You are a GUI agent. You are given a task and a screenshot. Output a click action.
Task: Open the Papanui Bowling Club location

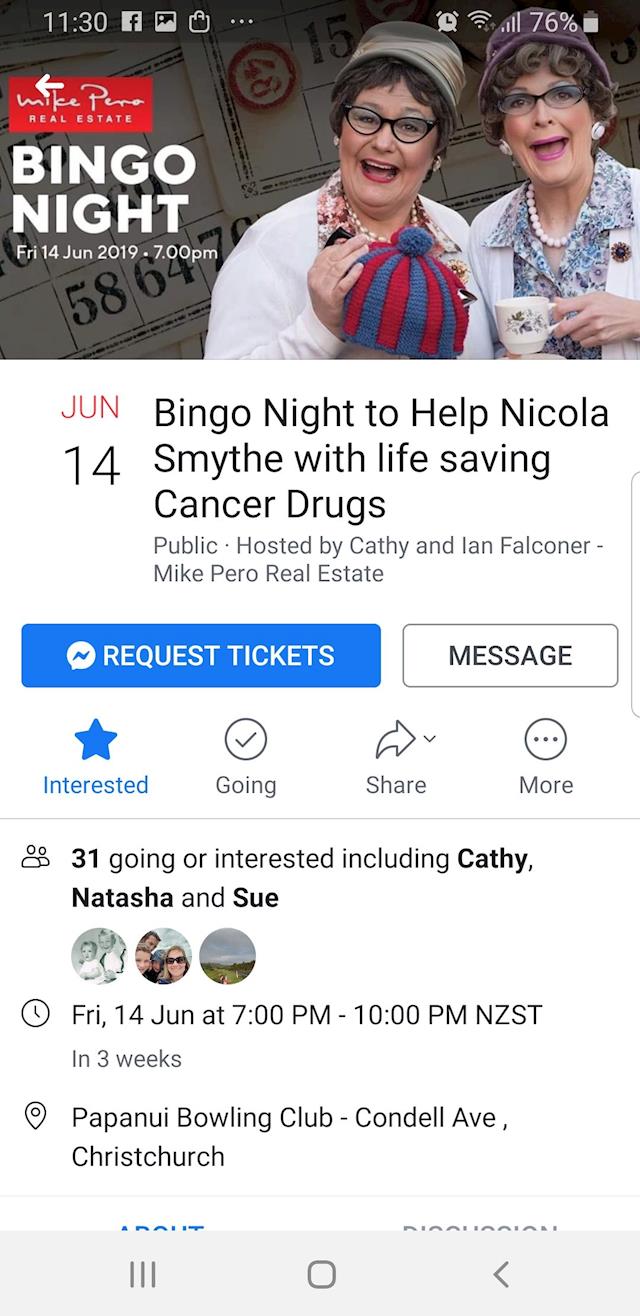pyautogui.click(x=290, y=1136)
